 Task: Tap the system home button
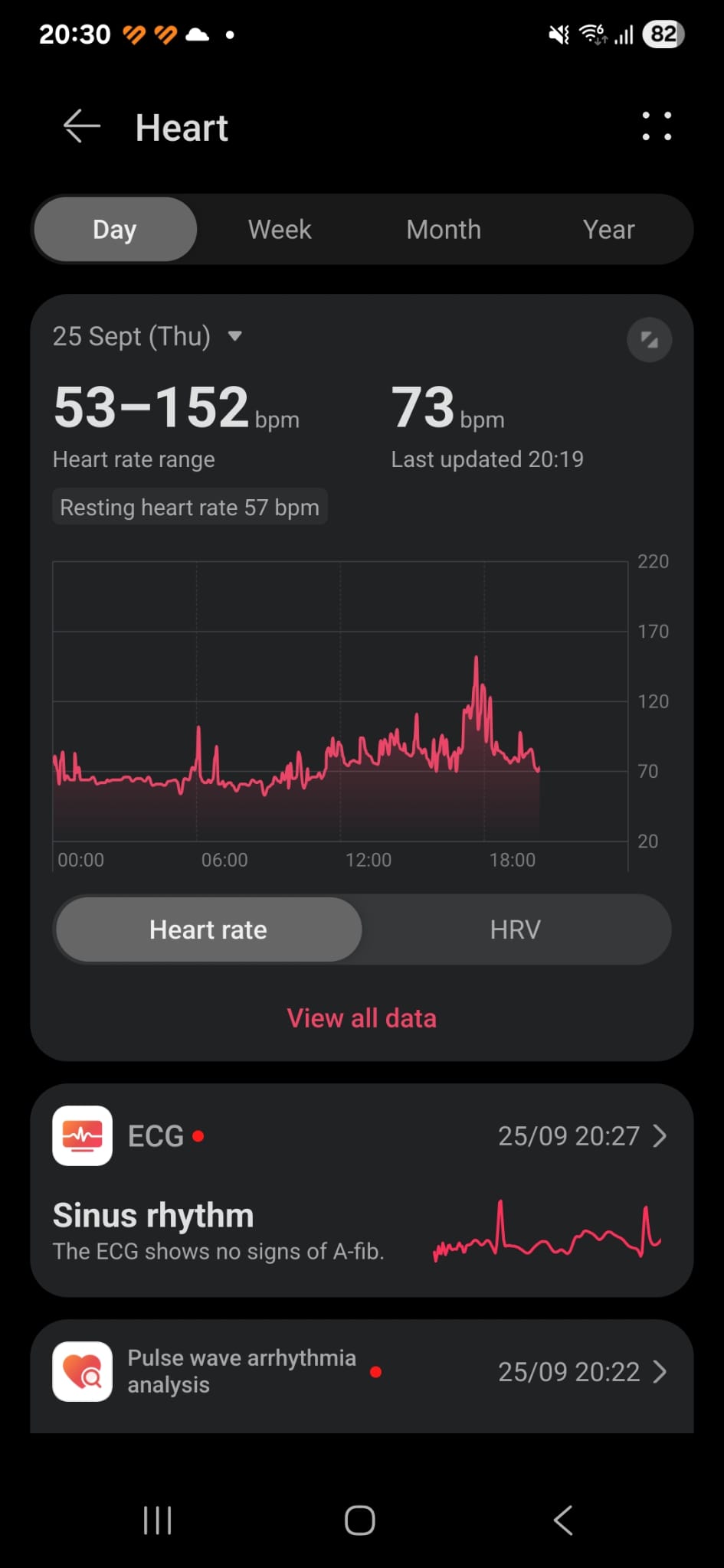tap(360, 1521)
